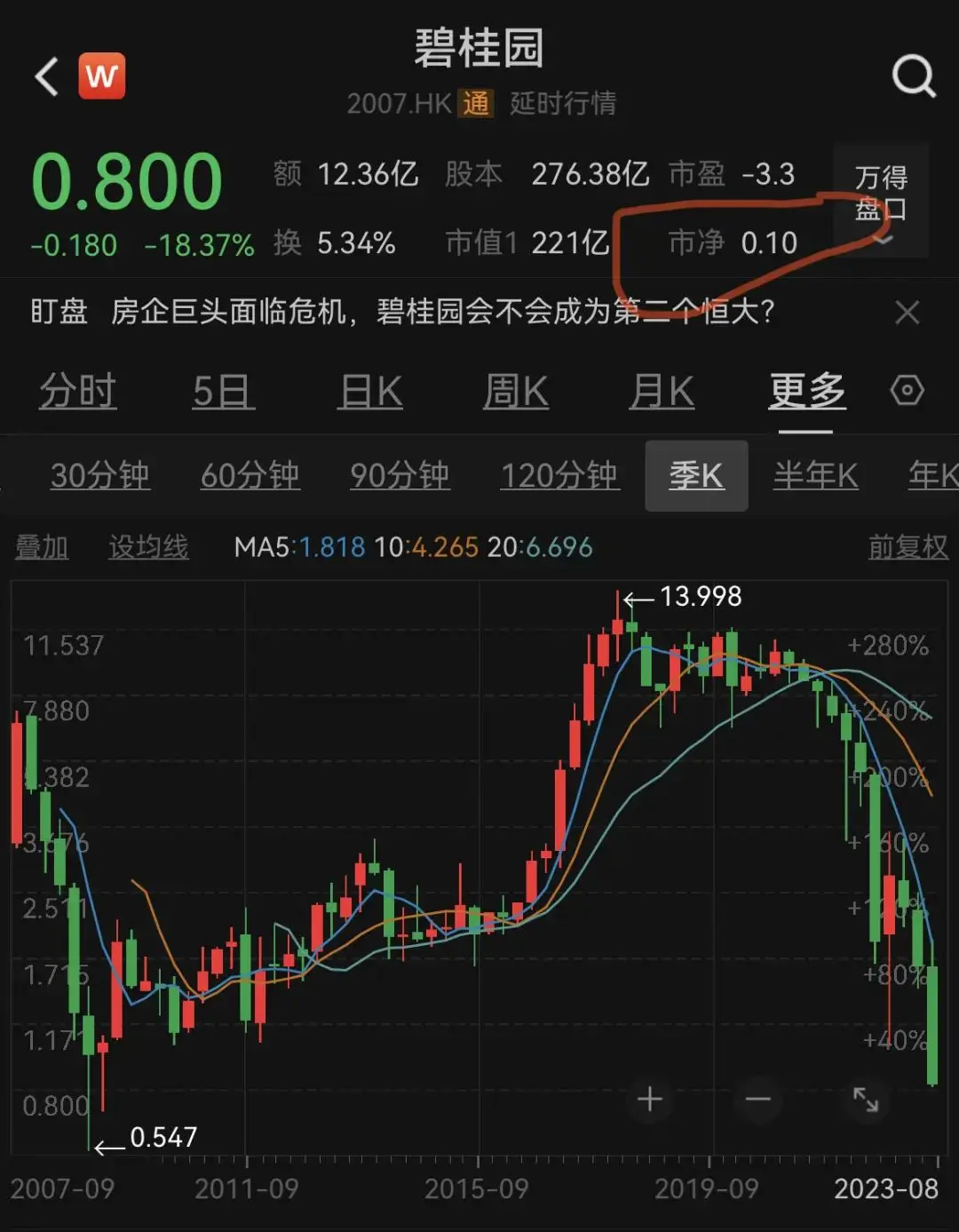The image size is (959, 1232).
Task: Open the 更多 chart periods tab
Action: pos(806,391)
